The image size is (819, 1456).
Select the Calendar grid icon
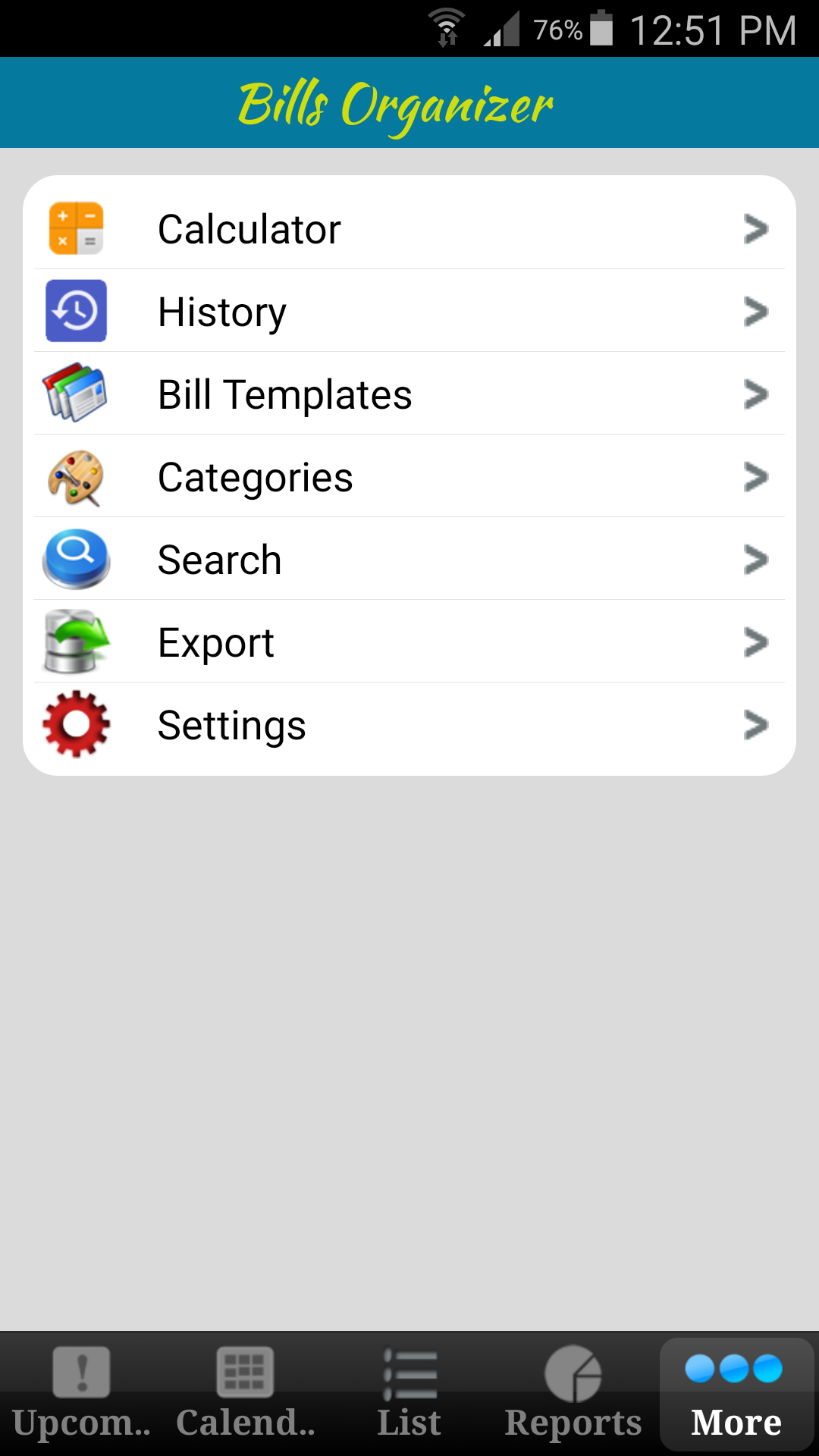[x=244, y=1373]
